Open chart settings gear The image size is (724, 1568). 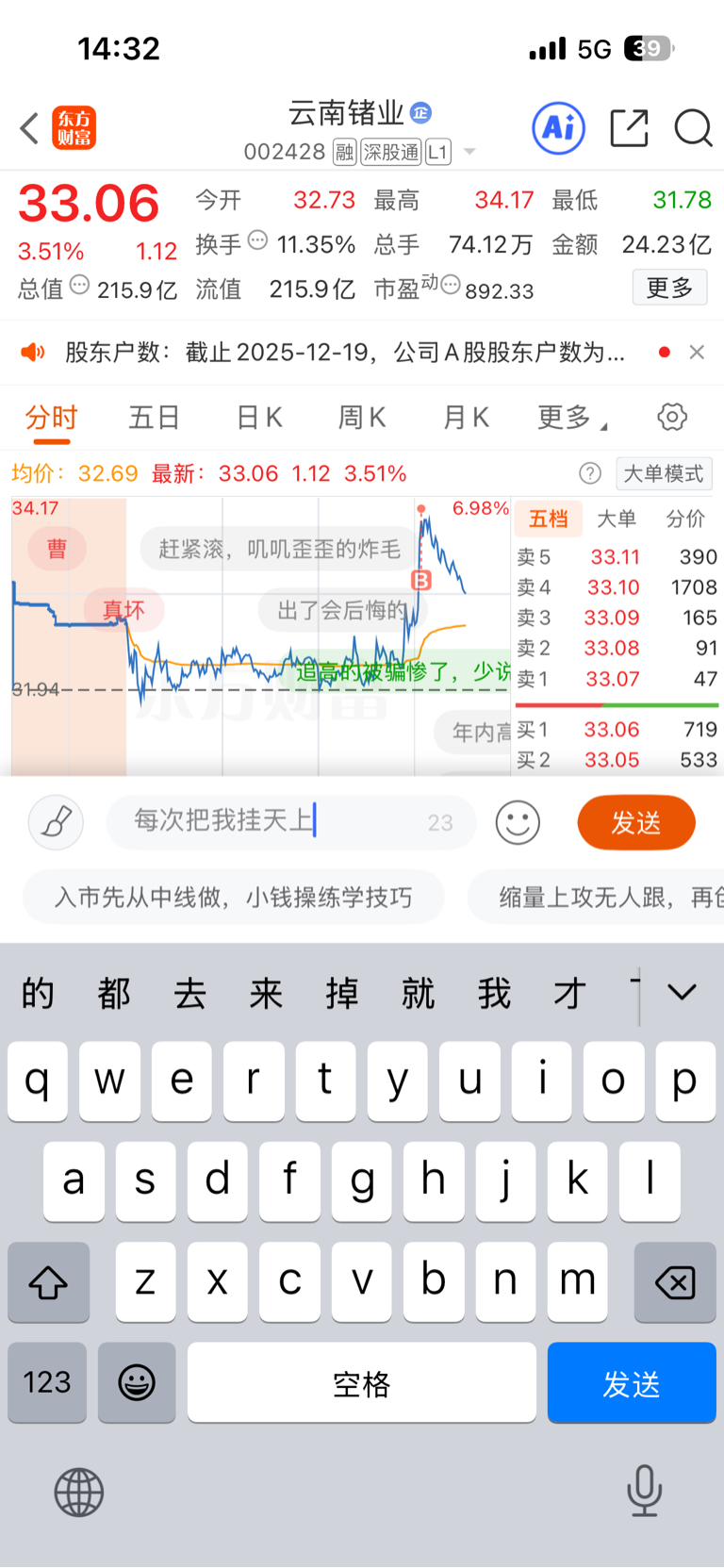672,417
